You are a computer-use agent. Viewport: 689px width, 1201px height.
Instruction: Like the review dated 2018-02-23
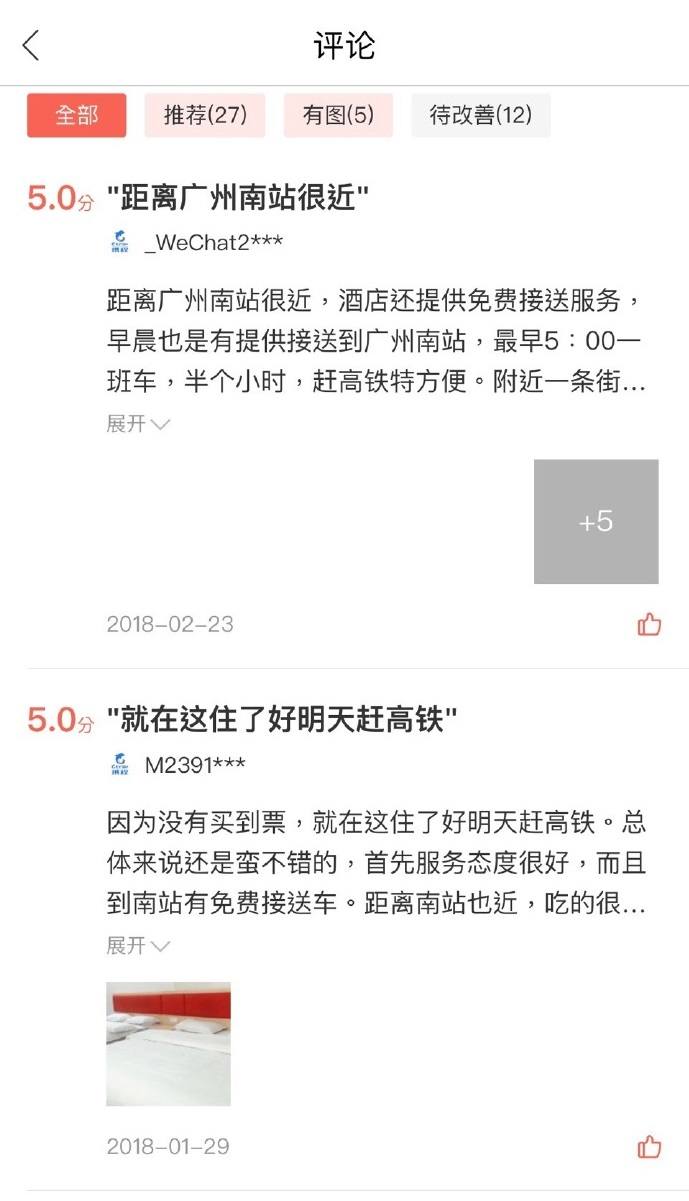pos(649,625)
